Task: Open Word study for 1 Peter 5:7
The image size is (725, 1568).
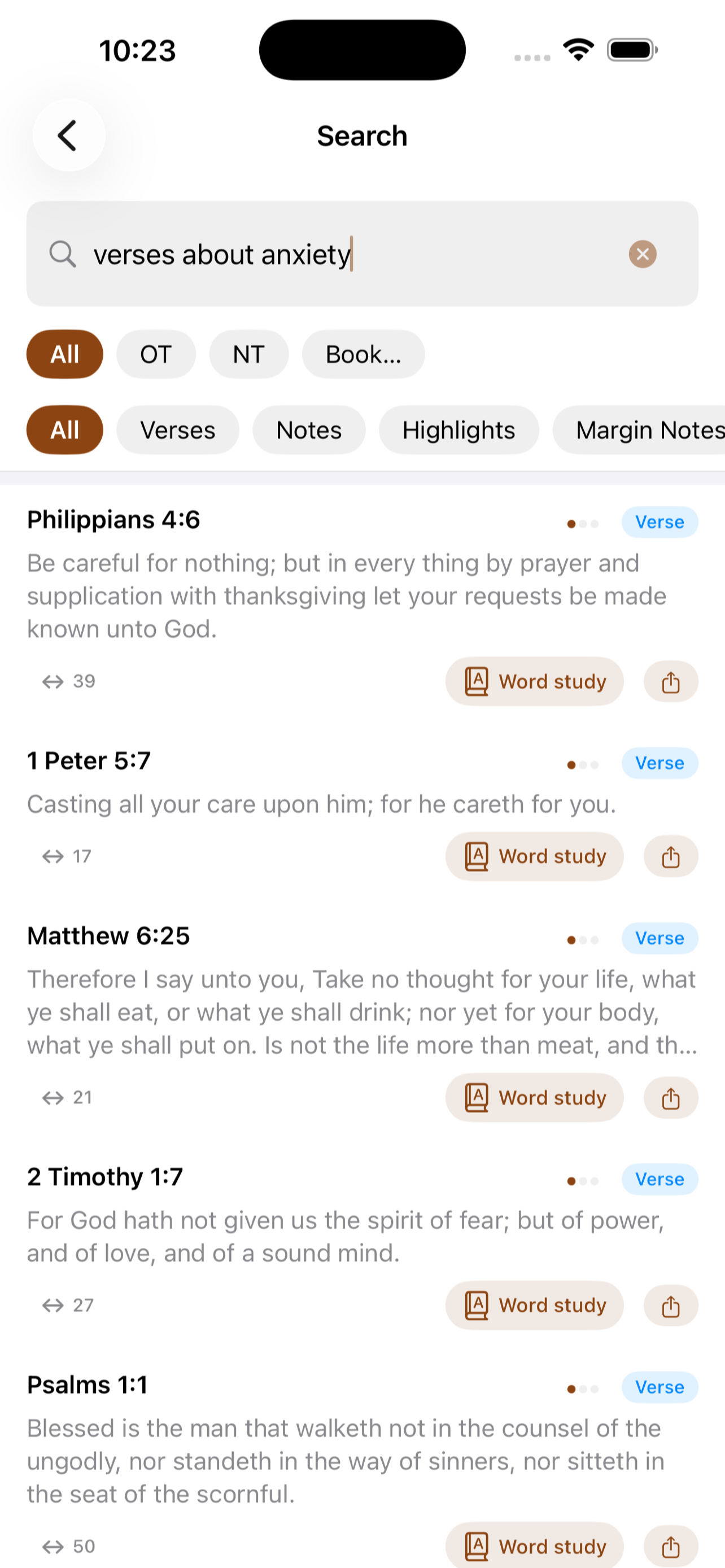Action: pyautogui.click(x=535, y=856)
